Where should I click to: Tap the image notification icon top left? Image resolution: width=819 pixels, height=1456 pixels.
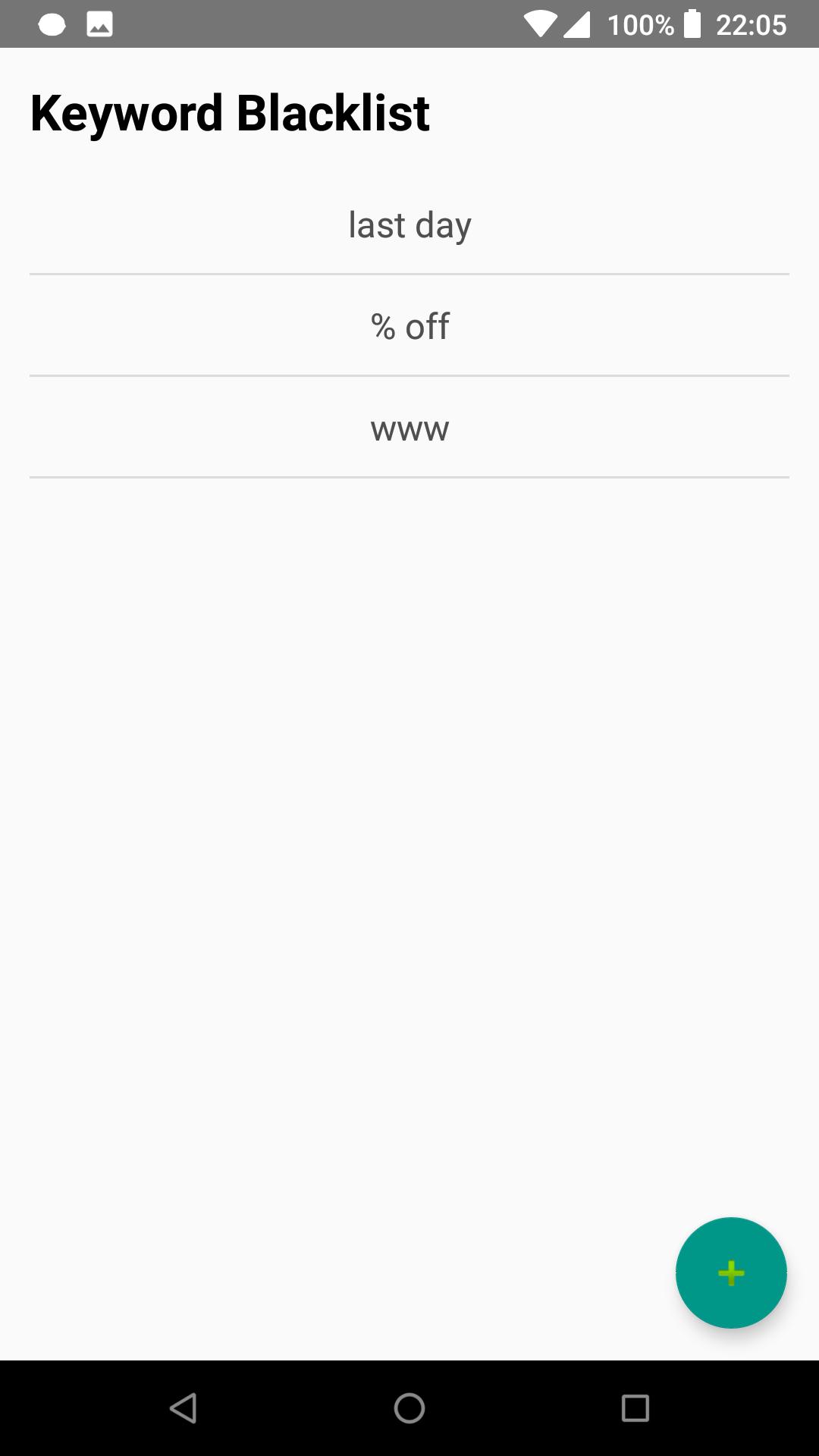tap(99, 24)
